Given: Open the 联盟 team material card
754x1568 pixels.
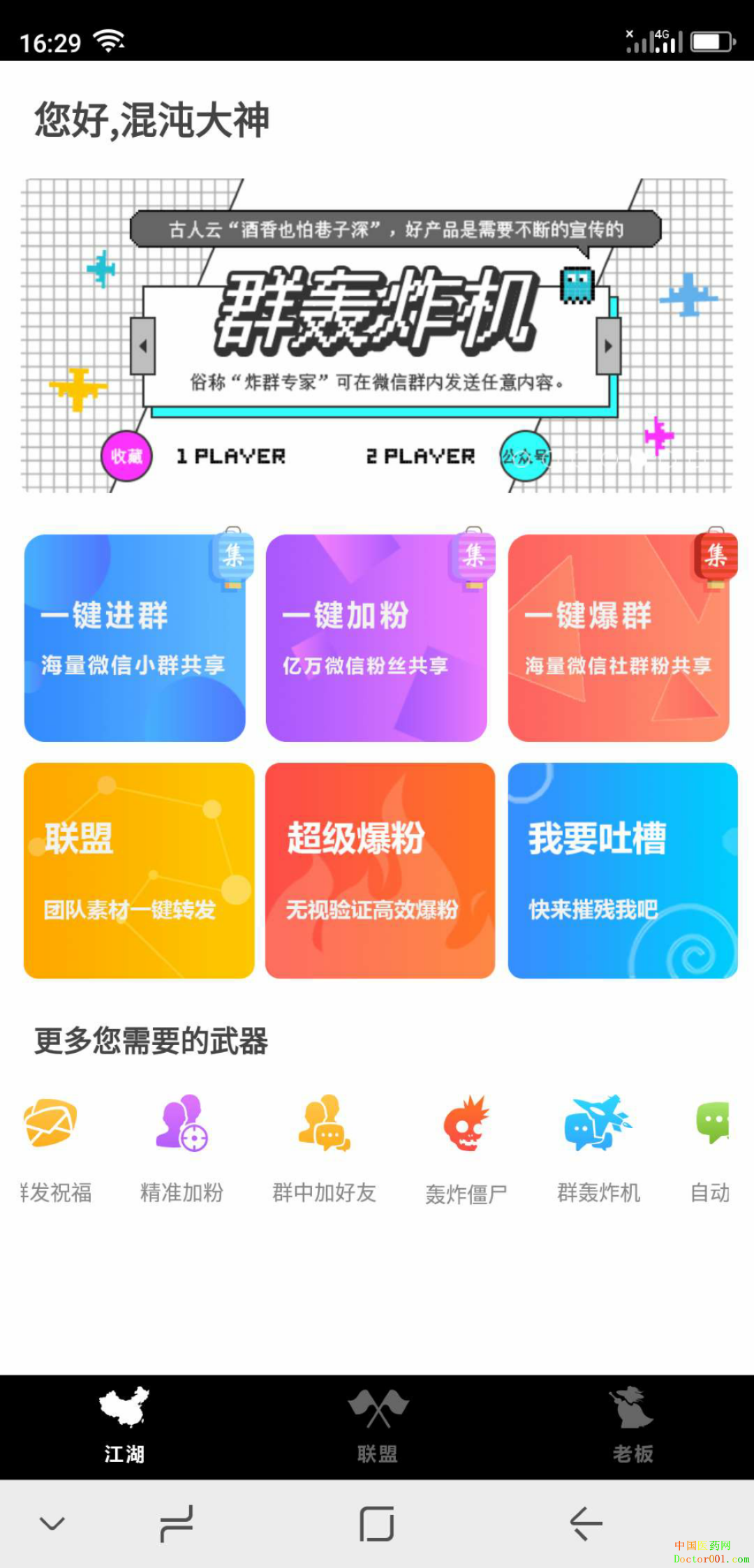Looking at the screenshot, I should click(x=139, y=871).
